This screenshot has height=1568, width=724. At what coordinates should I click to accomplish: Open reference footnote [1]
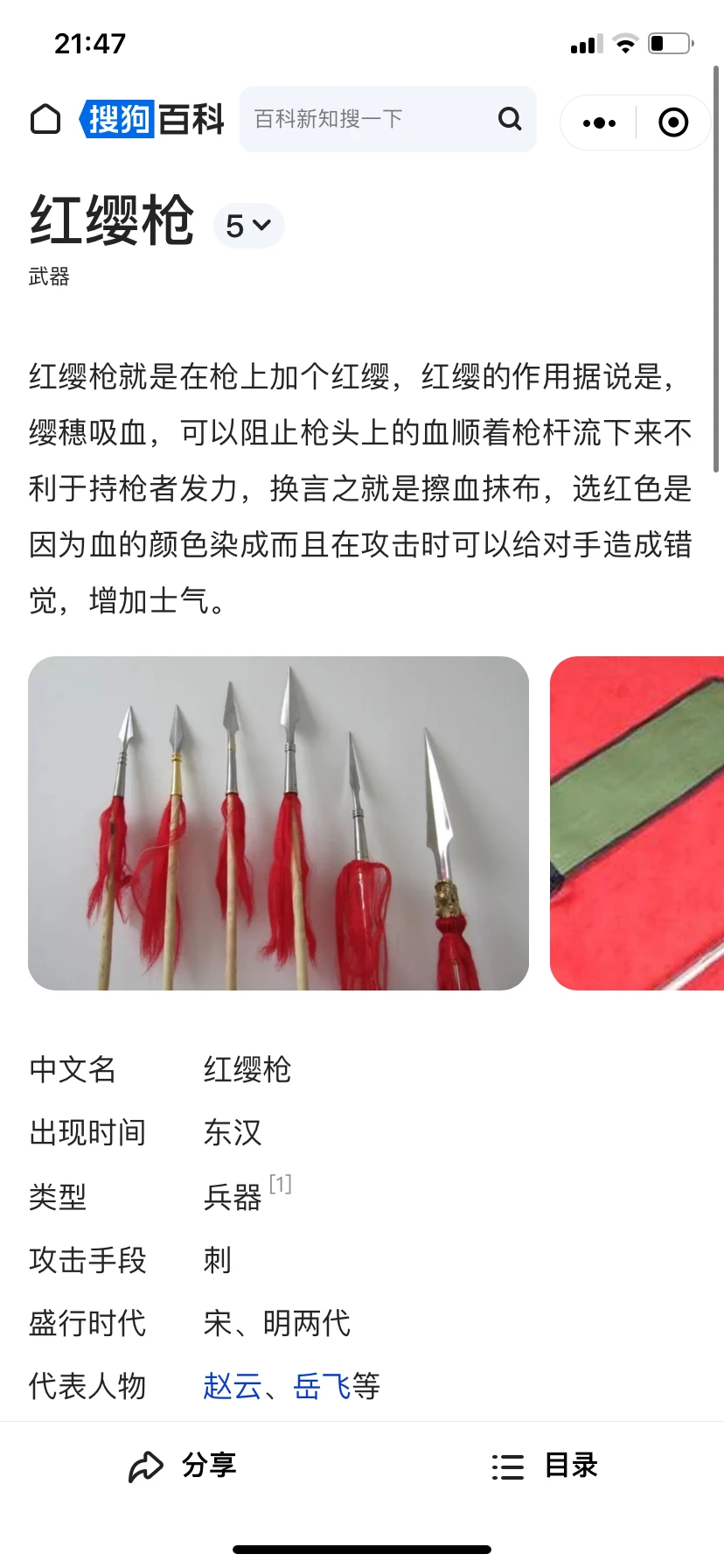[x=281, y=1184]
